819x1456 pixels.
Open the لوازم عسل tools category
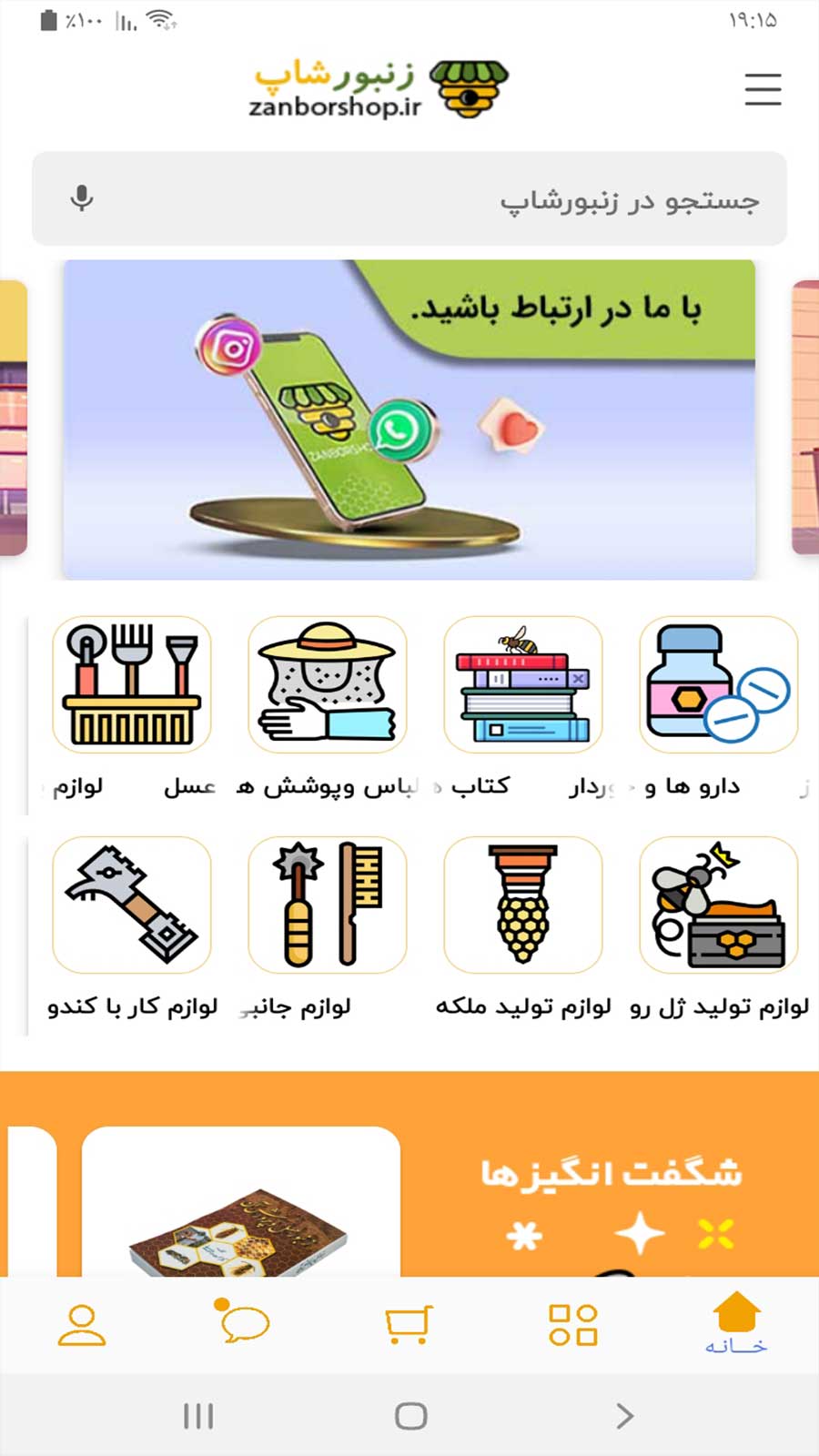(132, 685)
